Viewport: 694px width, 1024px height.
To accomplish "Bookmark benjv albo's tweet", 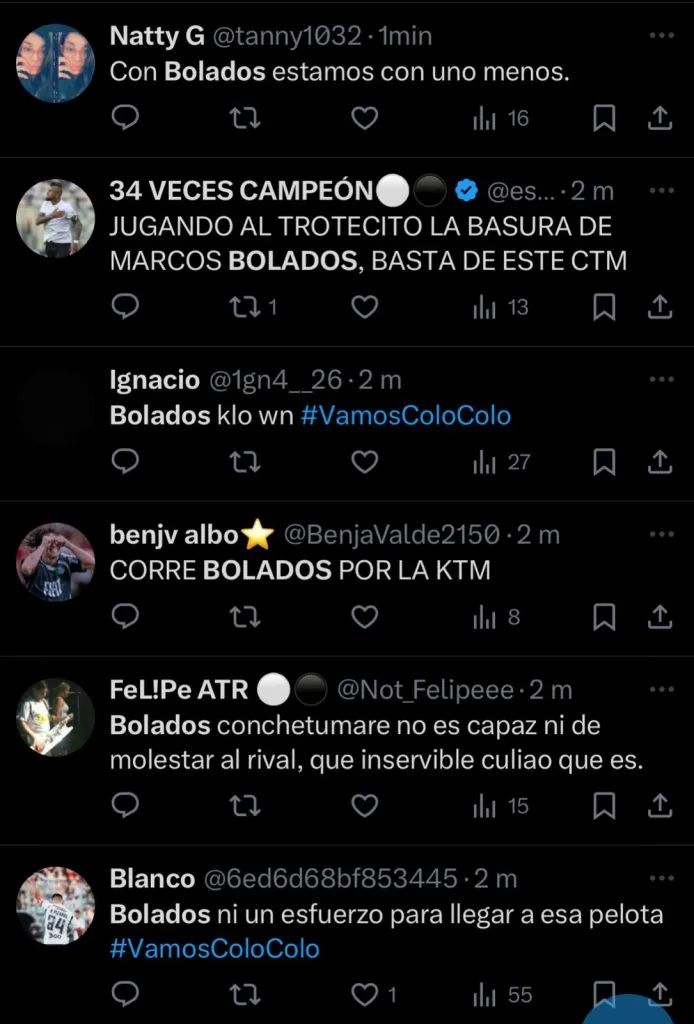I will pyautogui.click(x=604, y=617).
